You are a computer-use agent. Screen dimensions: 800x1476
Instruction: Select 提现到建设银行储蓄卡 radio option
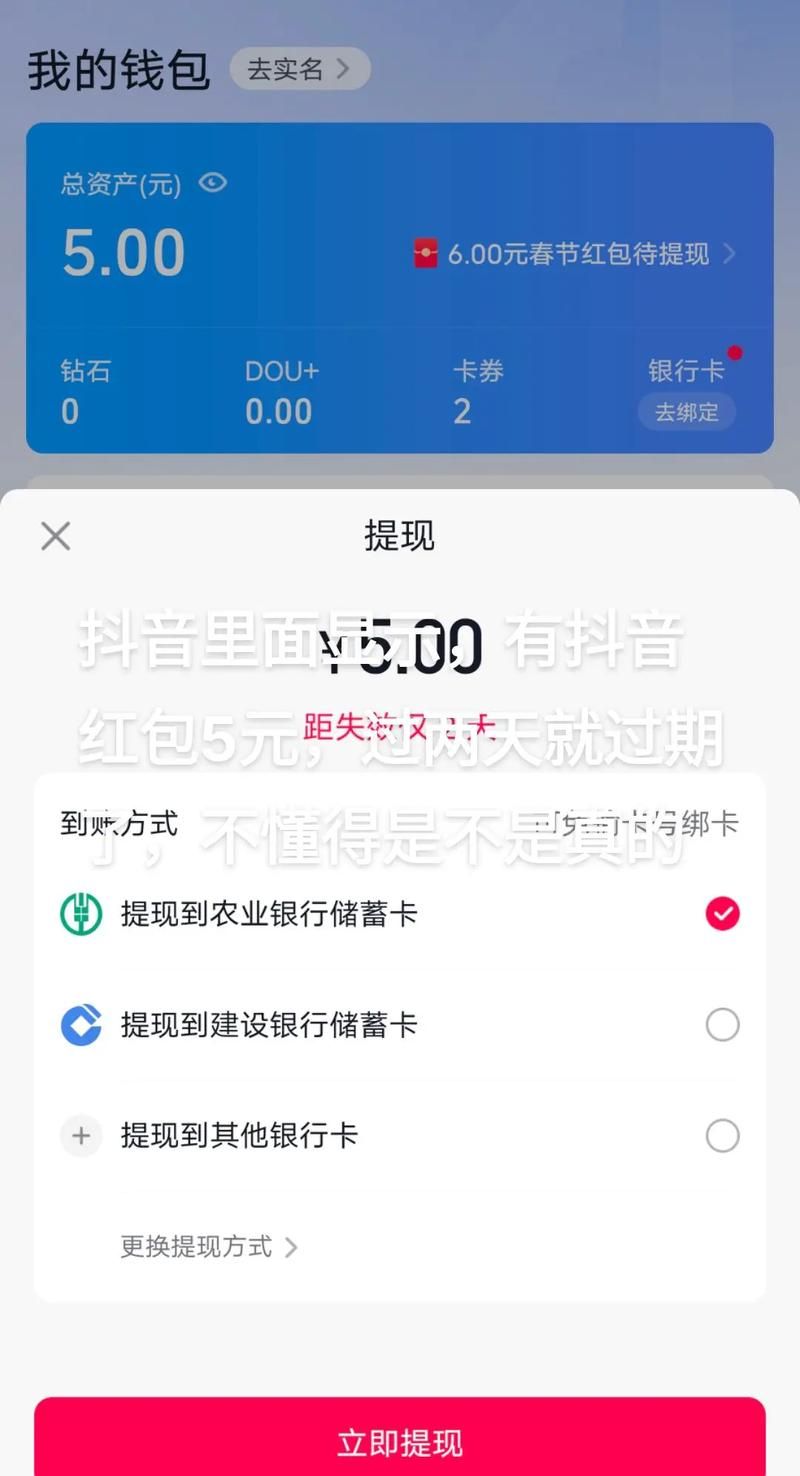point(722,1024)
